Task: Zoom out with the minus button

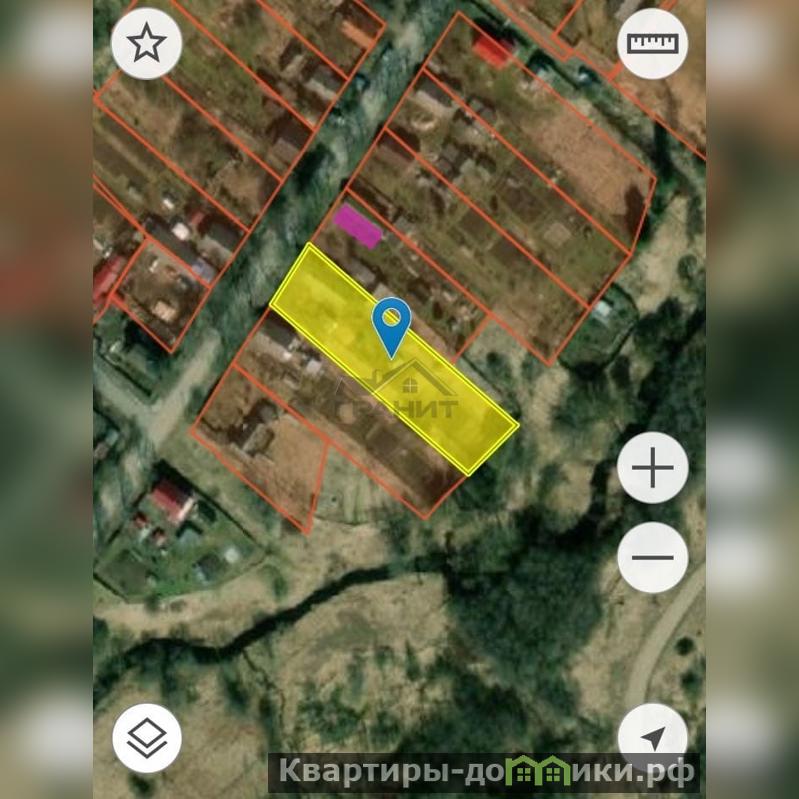Action: point(652,557)
